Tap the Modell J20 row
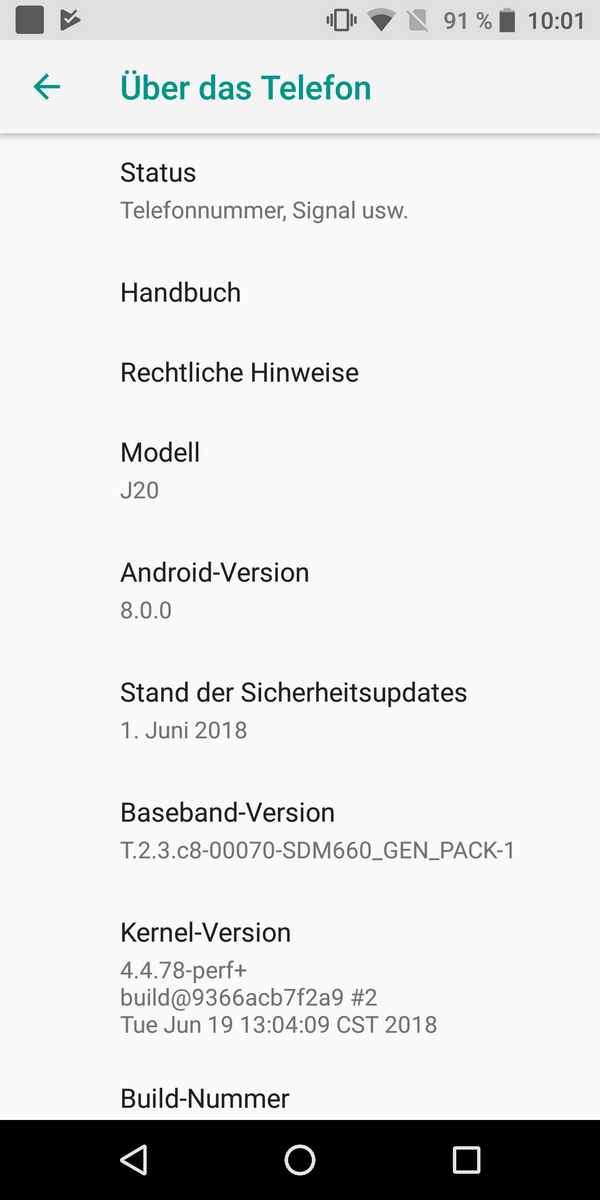Image resolution: width=600 pixels, height=1200 pixels. [x=300, y=471]
